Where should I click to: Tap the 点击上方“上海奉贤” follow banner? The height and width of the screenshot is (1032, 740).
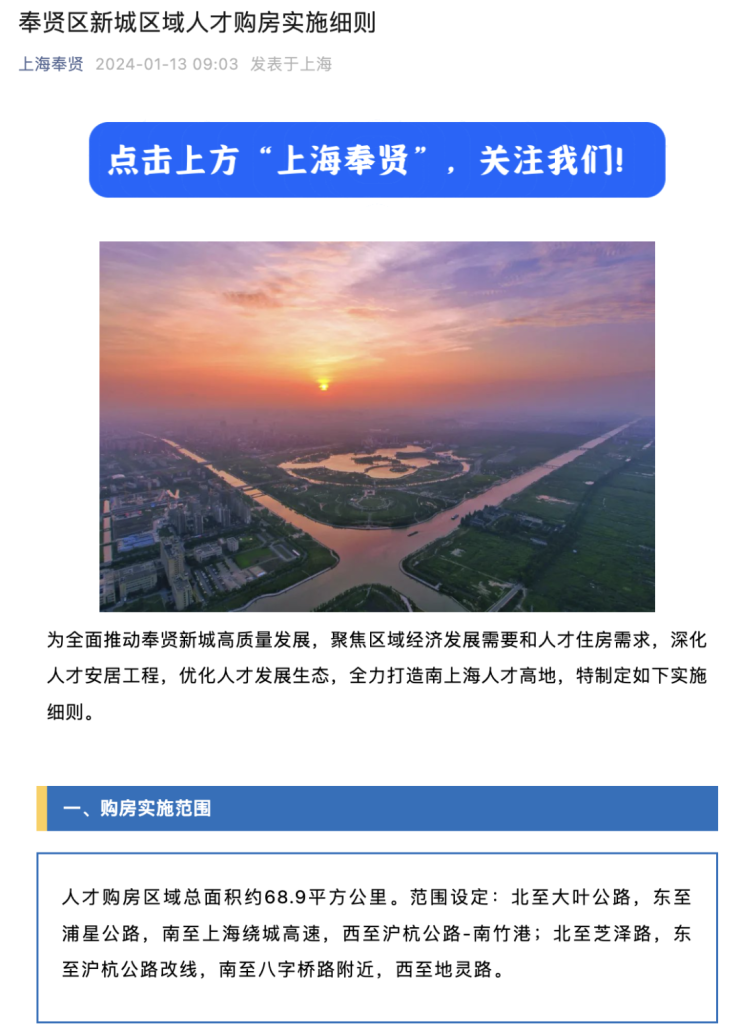[377, 160]
